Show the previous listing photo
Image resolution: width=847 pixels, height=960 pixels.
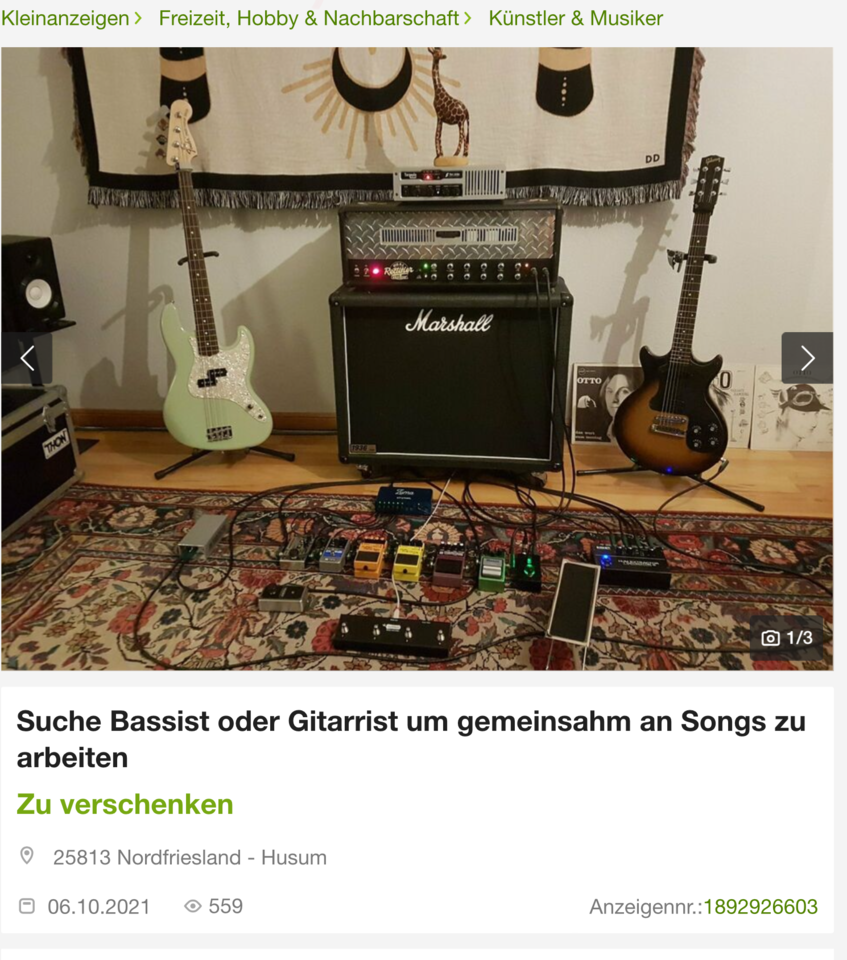pos(27,358)
